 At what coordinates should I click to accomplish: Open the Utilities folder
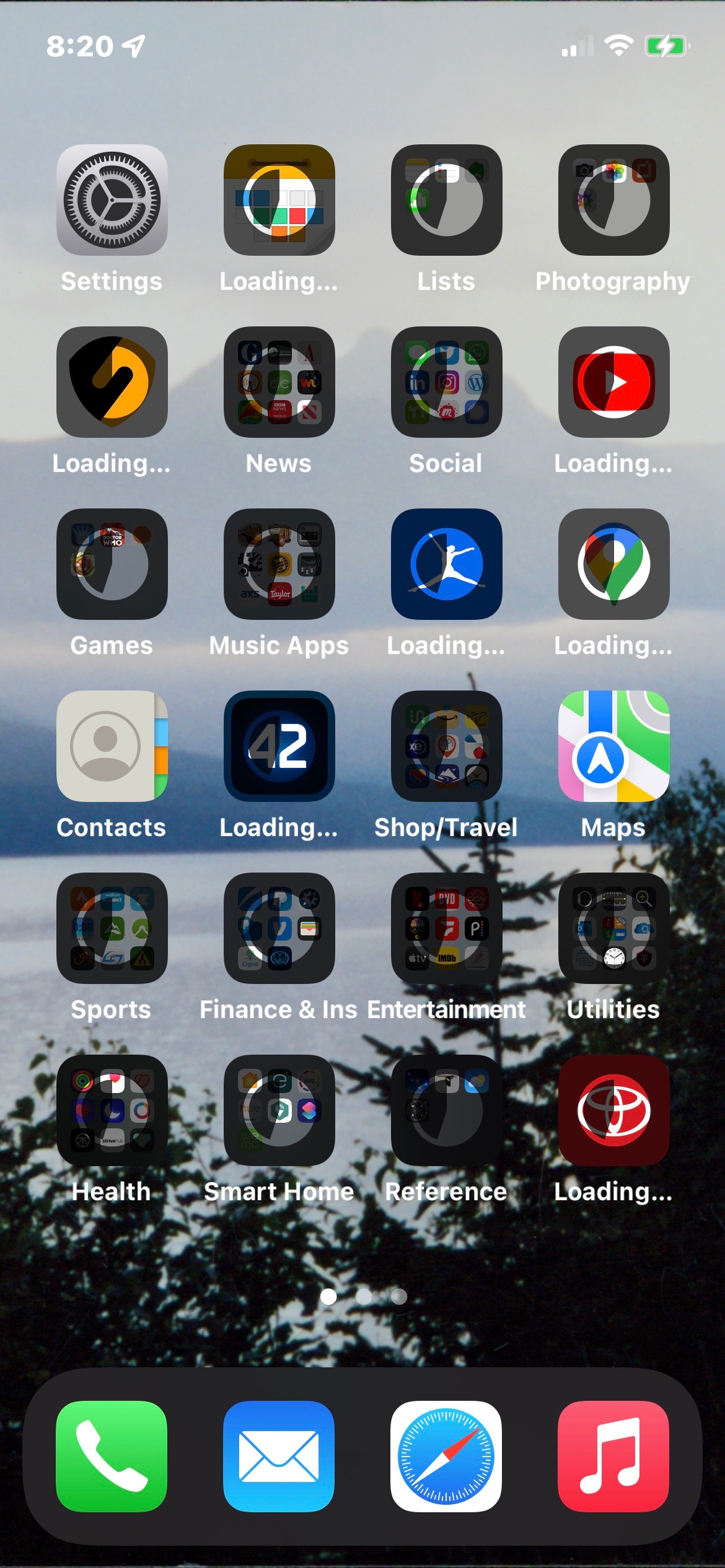click(613, 928)
